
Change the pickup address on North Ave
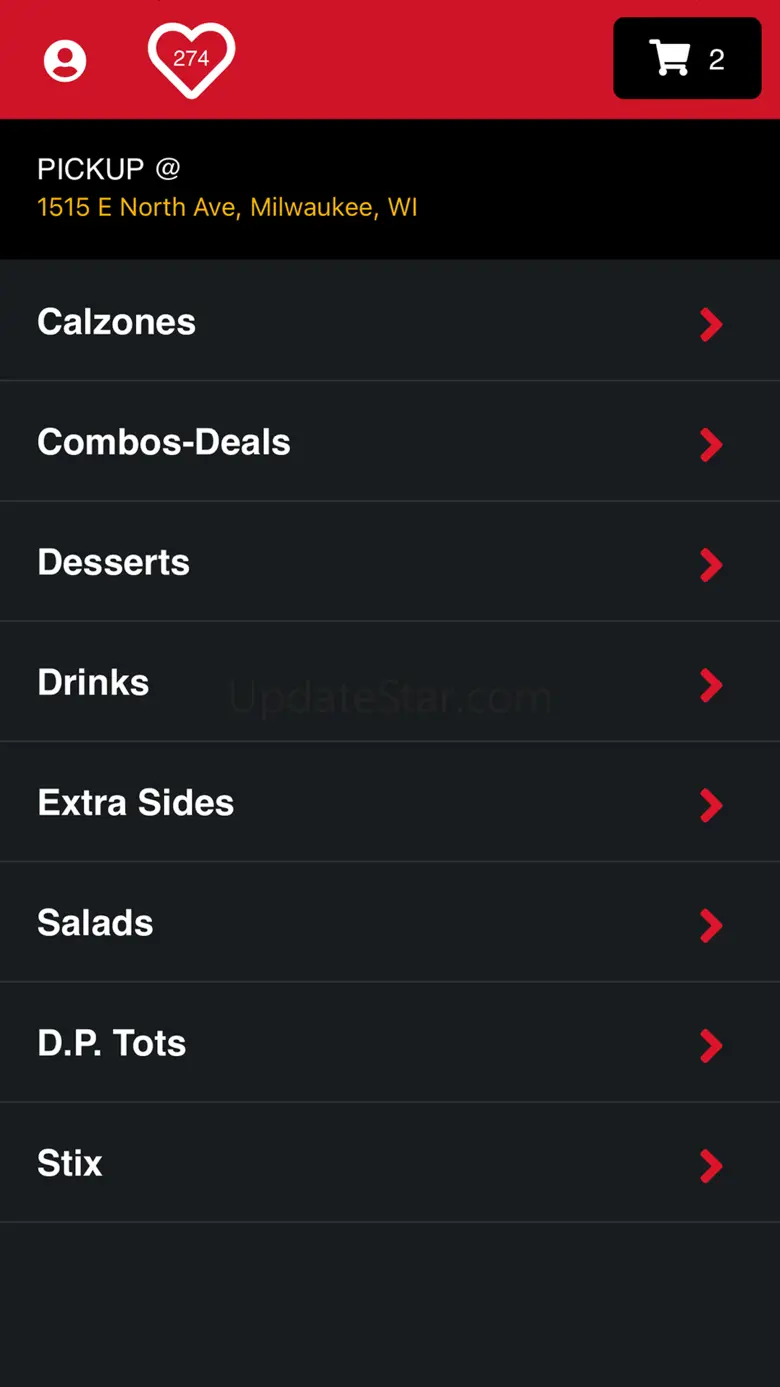pyautogui.click(x=227, y=208)
